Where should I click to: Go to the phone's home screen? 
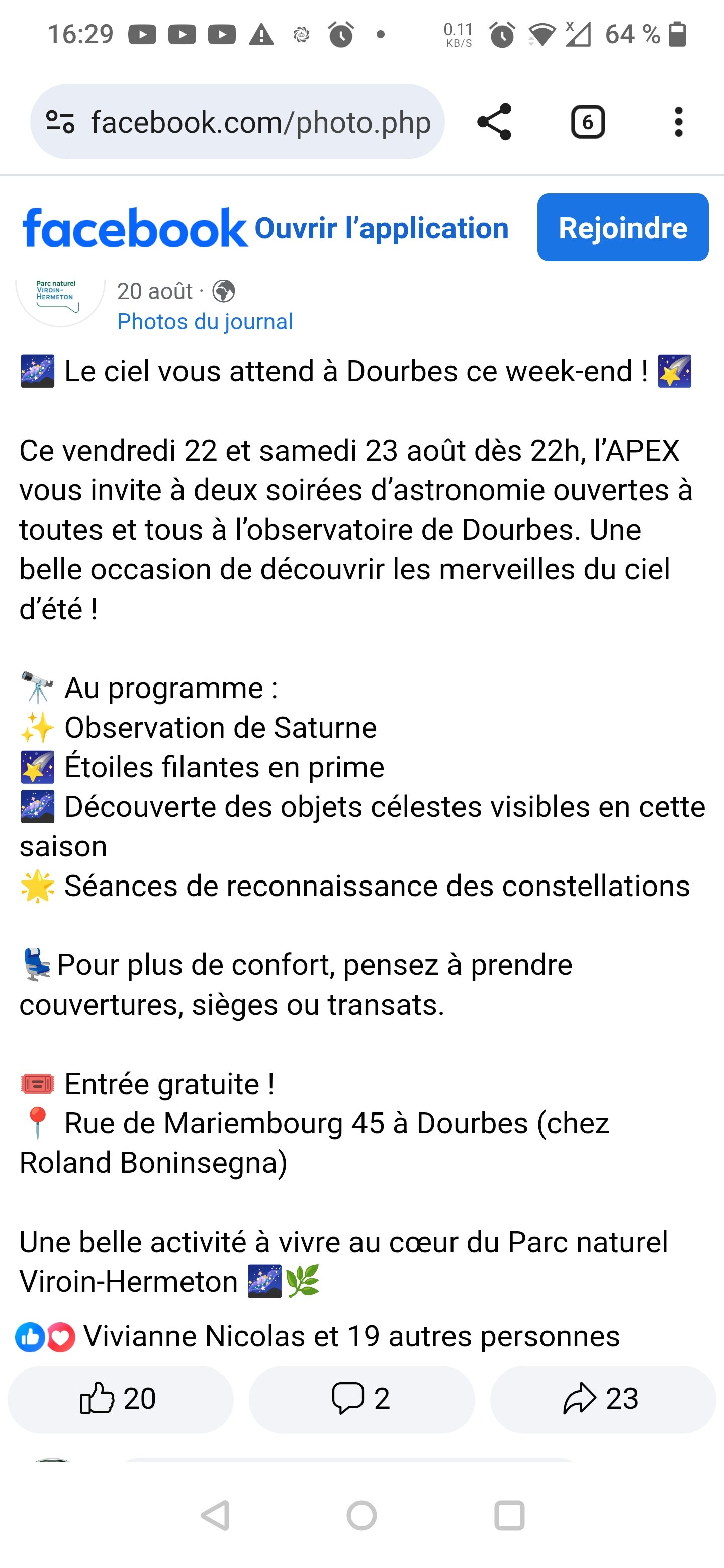pos(361,1515)
